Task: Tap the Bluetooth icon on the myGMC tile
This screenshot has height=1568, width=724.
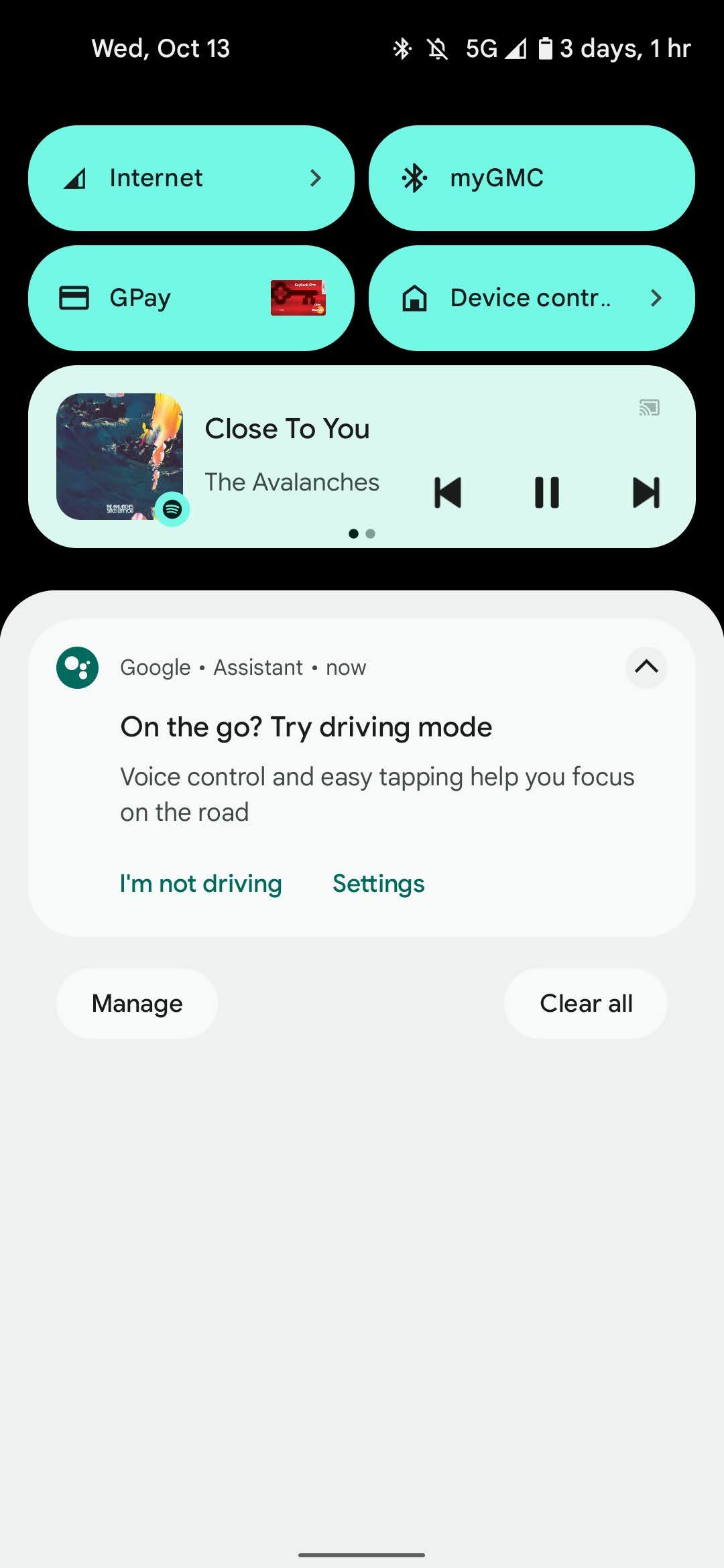Action: pyautogui.click(x=415, y=178)
